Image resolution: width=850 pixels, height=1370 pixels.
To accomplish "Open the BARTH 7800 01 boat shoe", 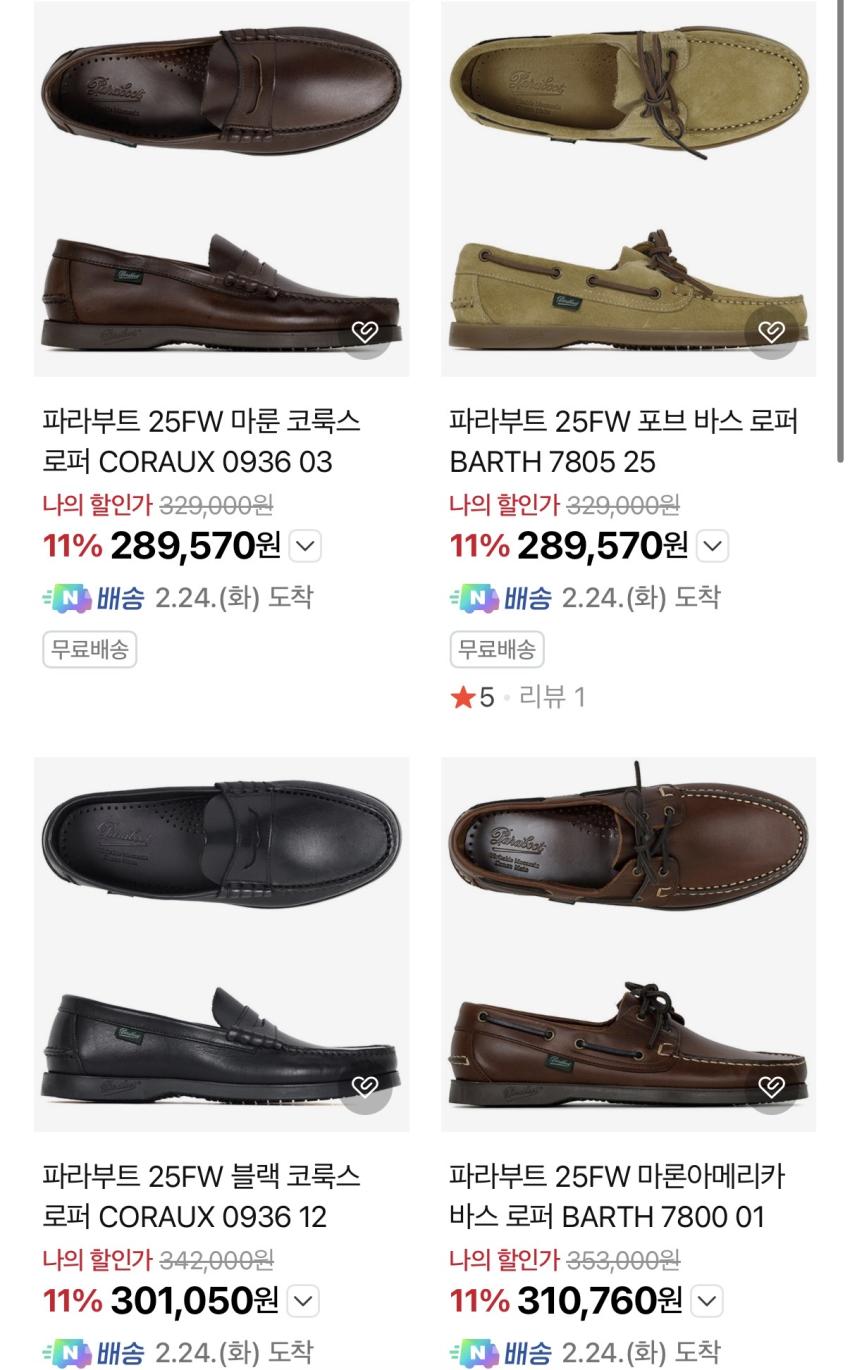I will tap(628, 945).
